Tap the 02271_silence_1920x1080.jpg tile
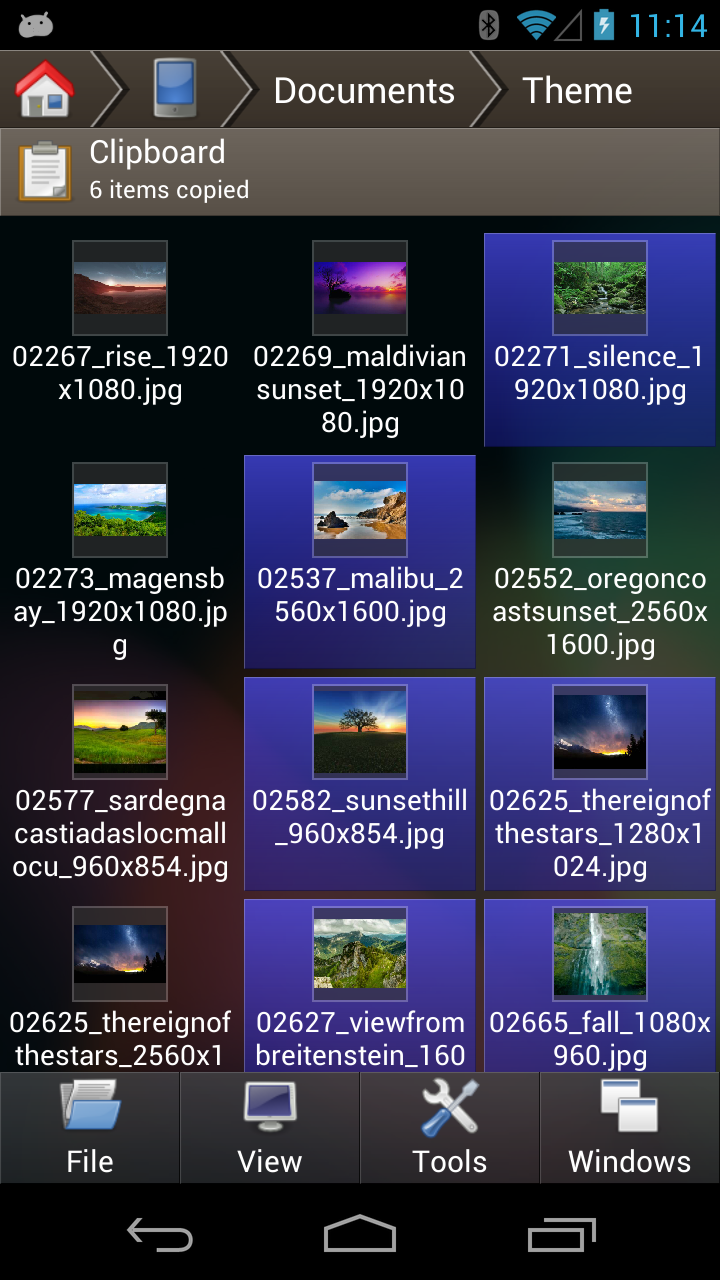 [600, 290]
